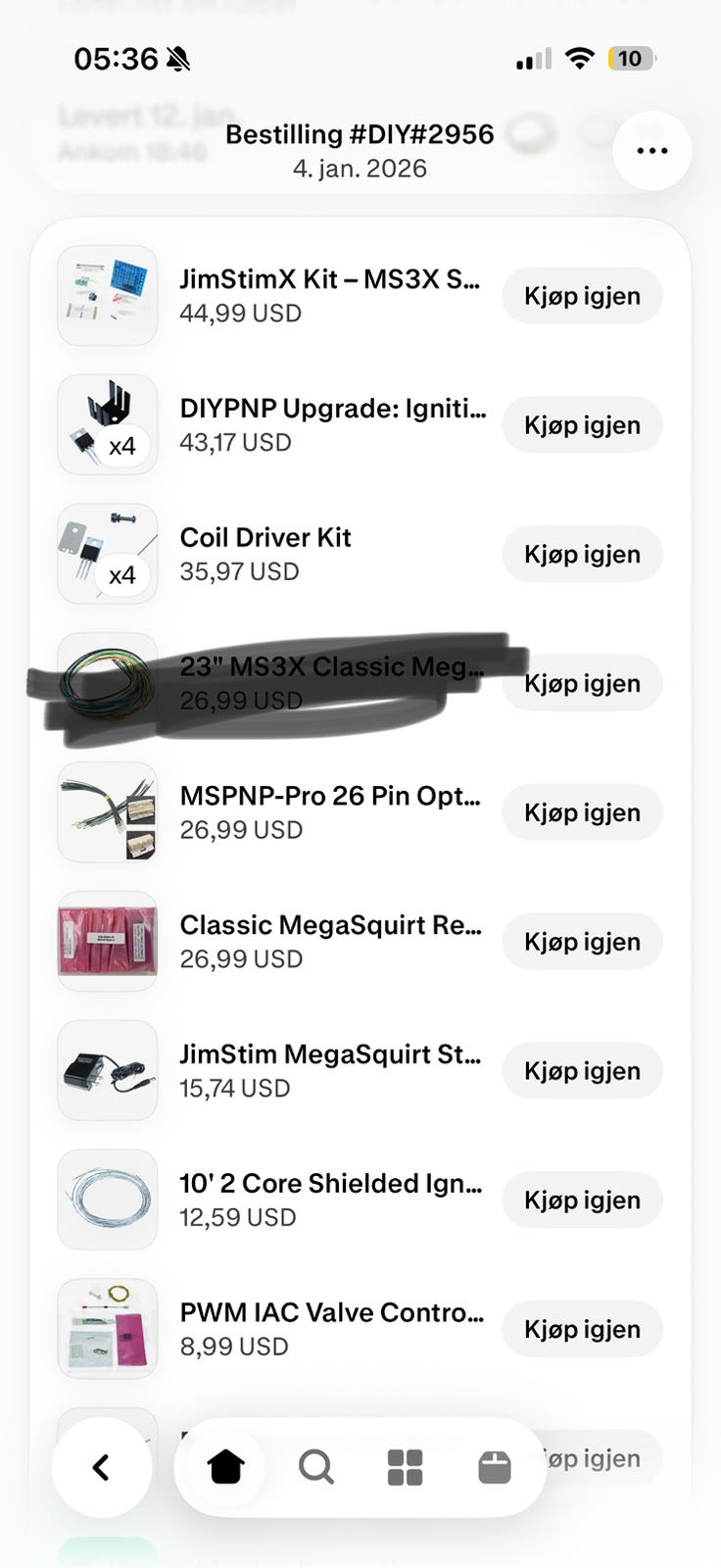Open the grid categories tab
The height and width of the screenshot is (1568, 721).
(406, 1467)
